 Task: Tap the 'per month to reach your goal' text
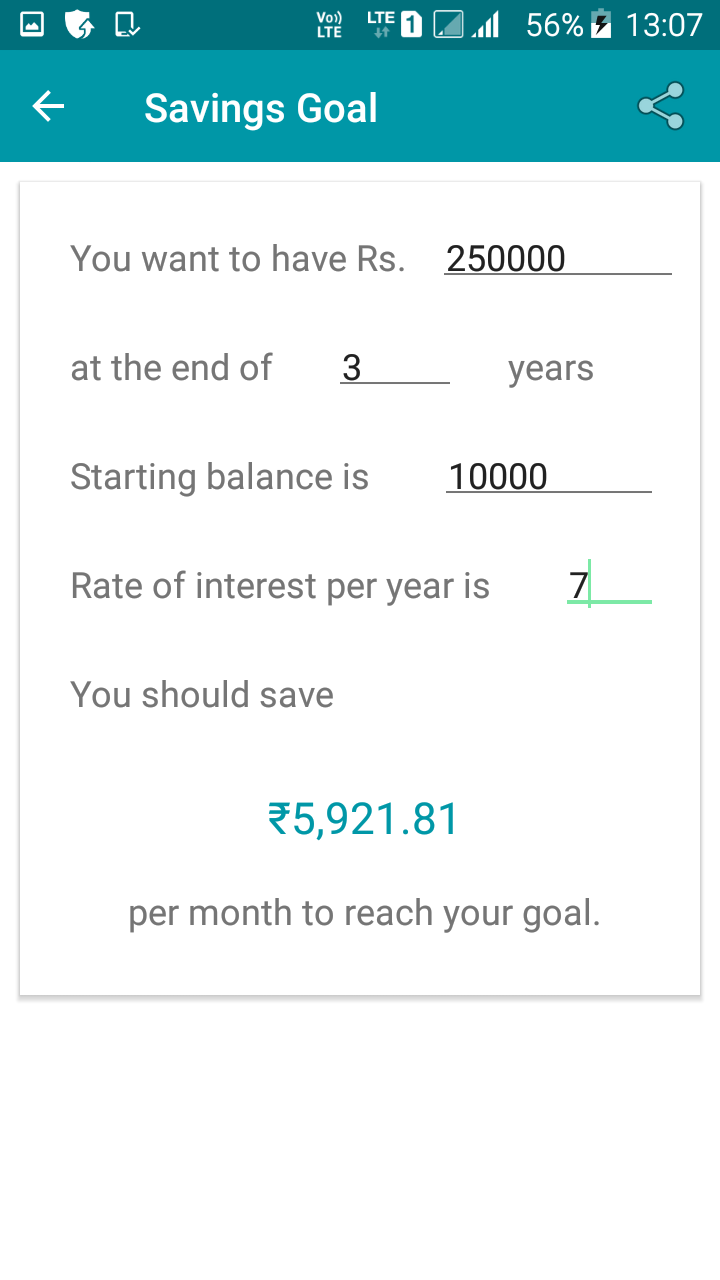(x=364, y=912)
